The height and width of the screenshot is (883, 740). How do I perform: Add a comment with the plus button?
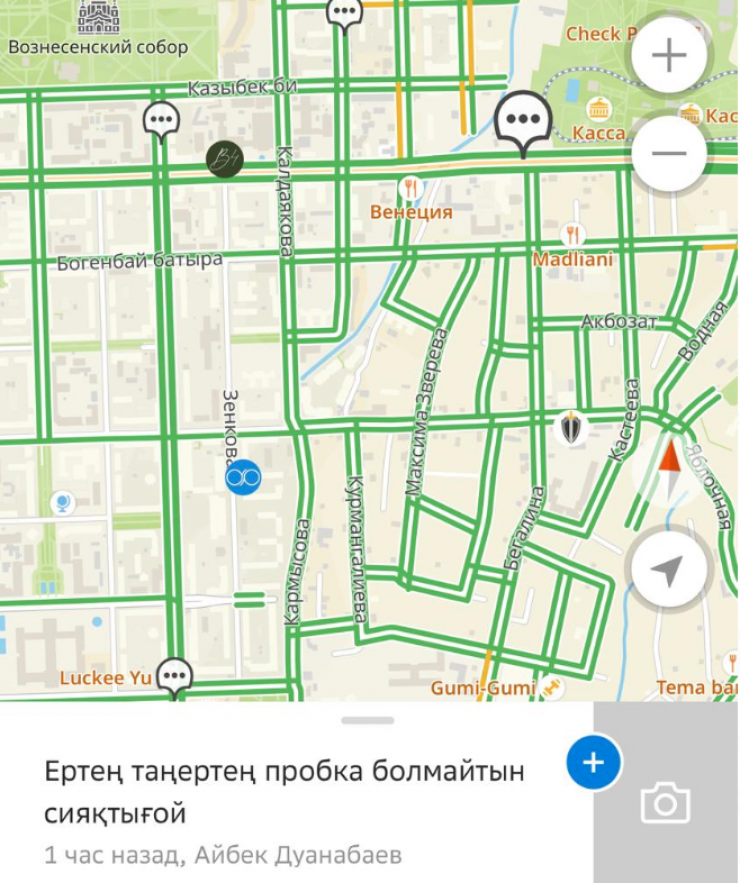tap(593, 763)
